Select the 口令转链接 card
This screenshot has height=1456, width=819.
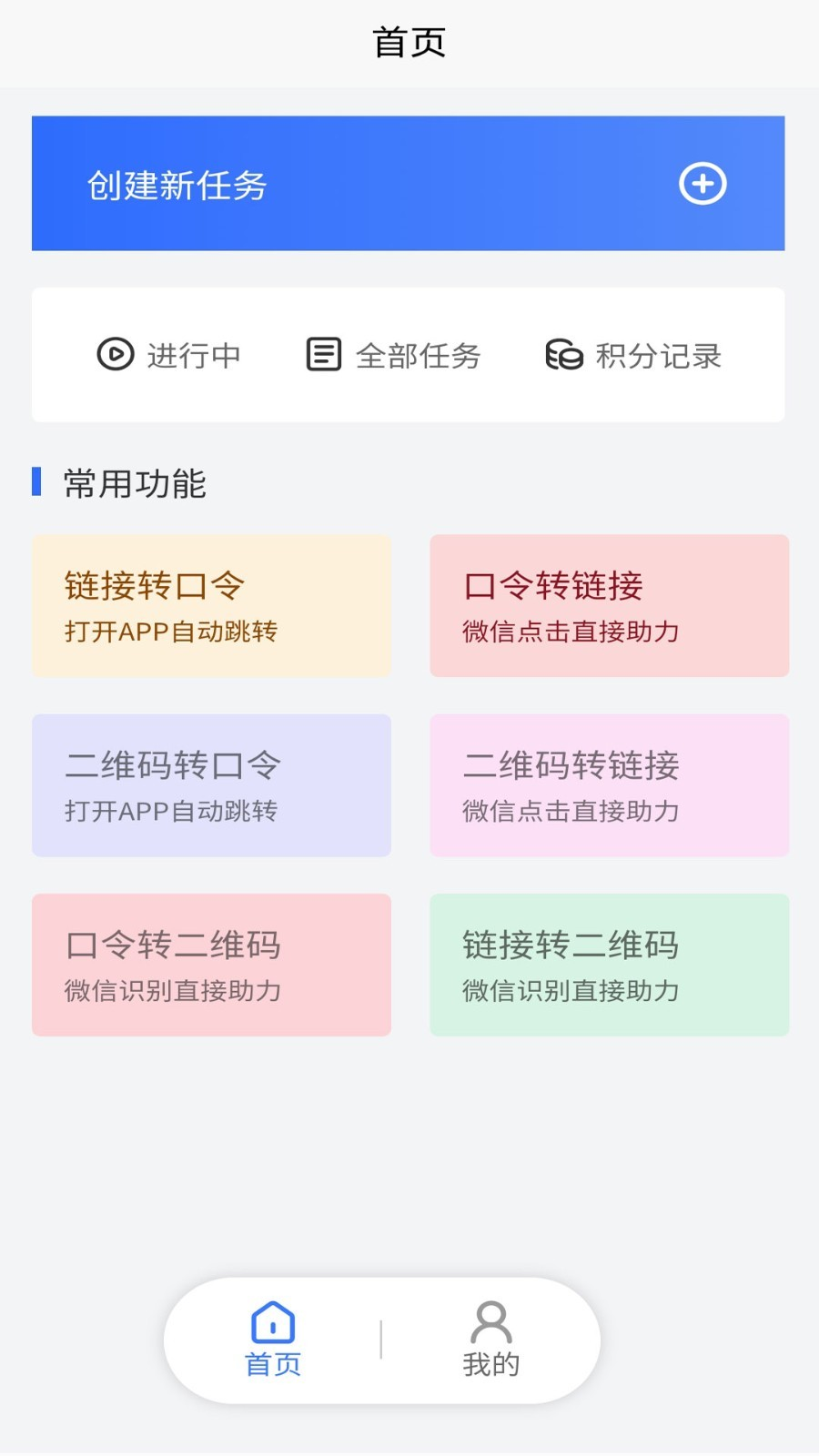pyautogui.click(x=609, y=605)
